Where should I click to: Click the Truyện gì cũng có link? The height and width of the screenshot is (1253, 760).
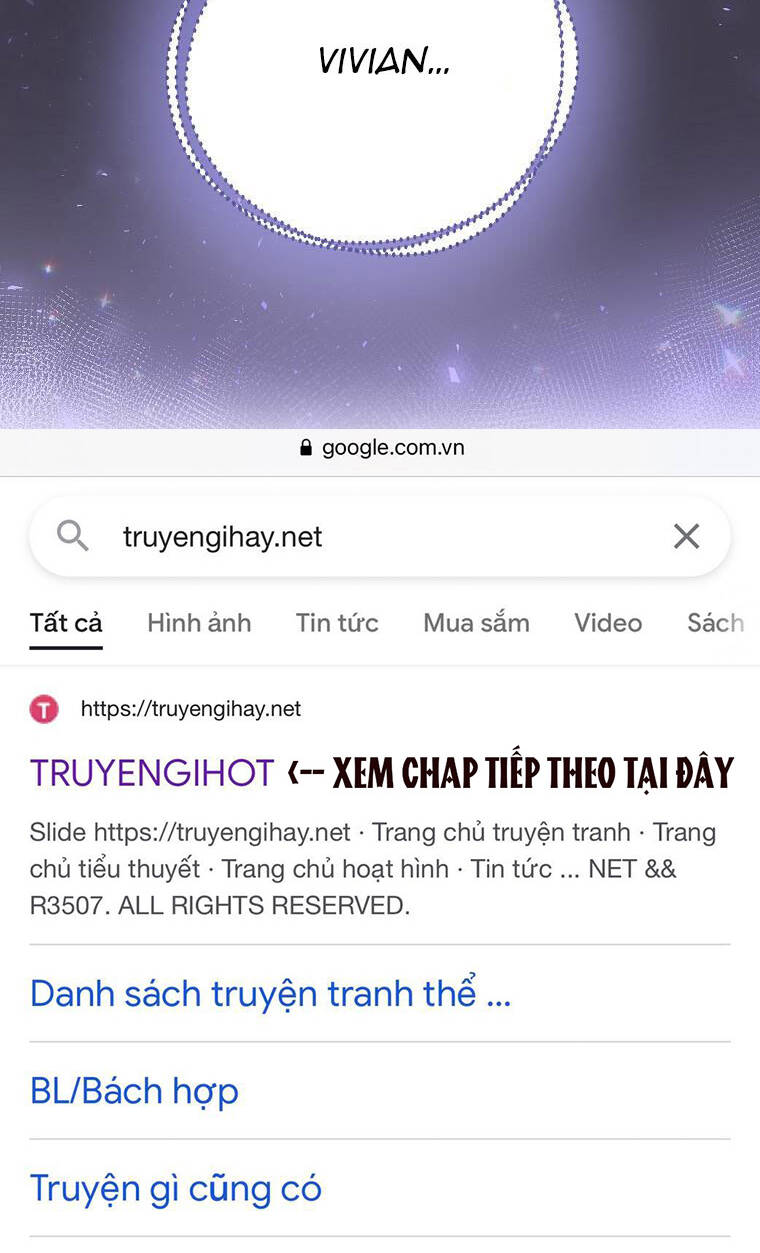(x=176, y=1187)
